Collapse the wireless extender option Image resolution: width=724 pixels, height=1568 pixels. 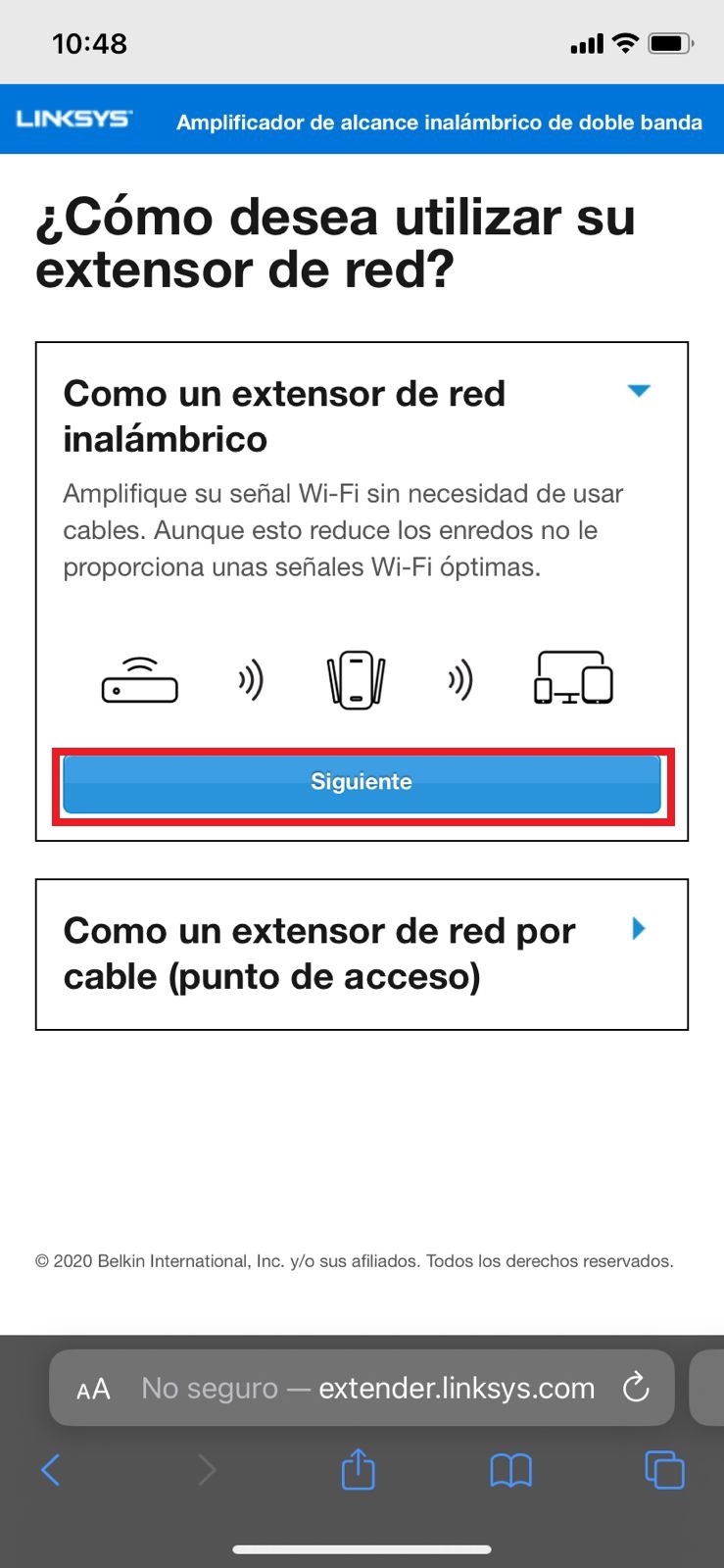[639, 391]
